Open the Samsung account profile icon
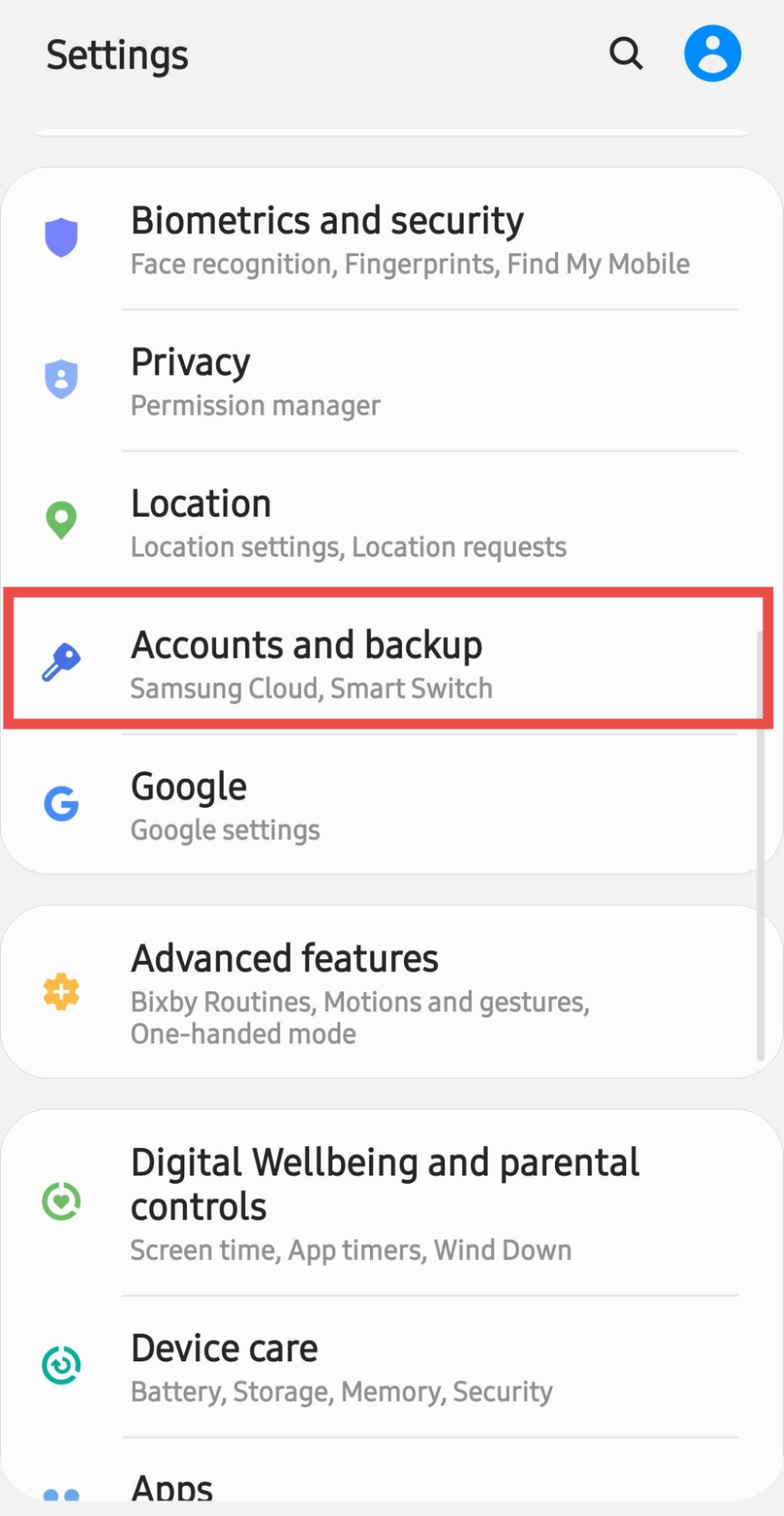 712,54
